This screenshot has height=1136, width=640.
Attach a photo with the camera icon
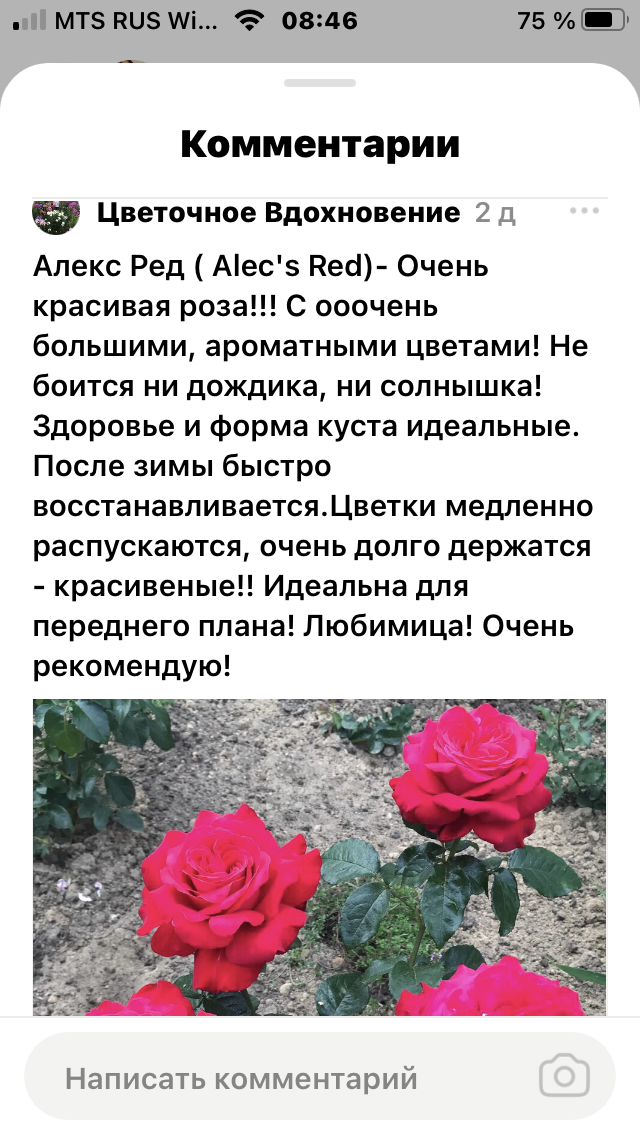click(x=565, y=1077)
